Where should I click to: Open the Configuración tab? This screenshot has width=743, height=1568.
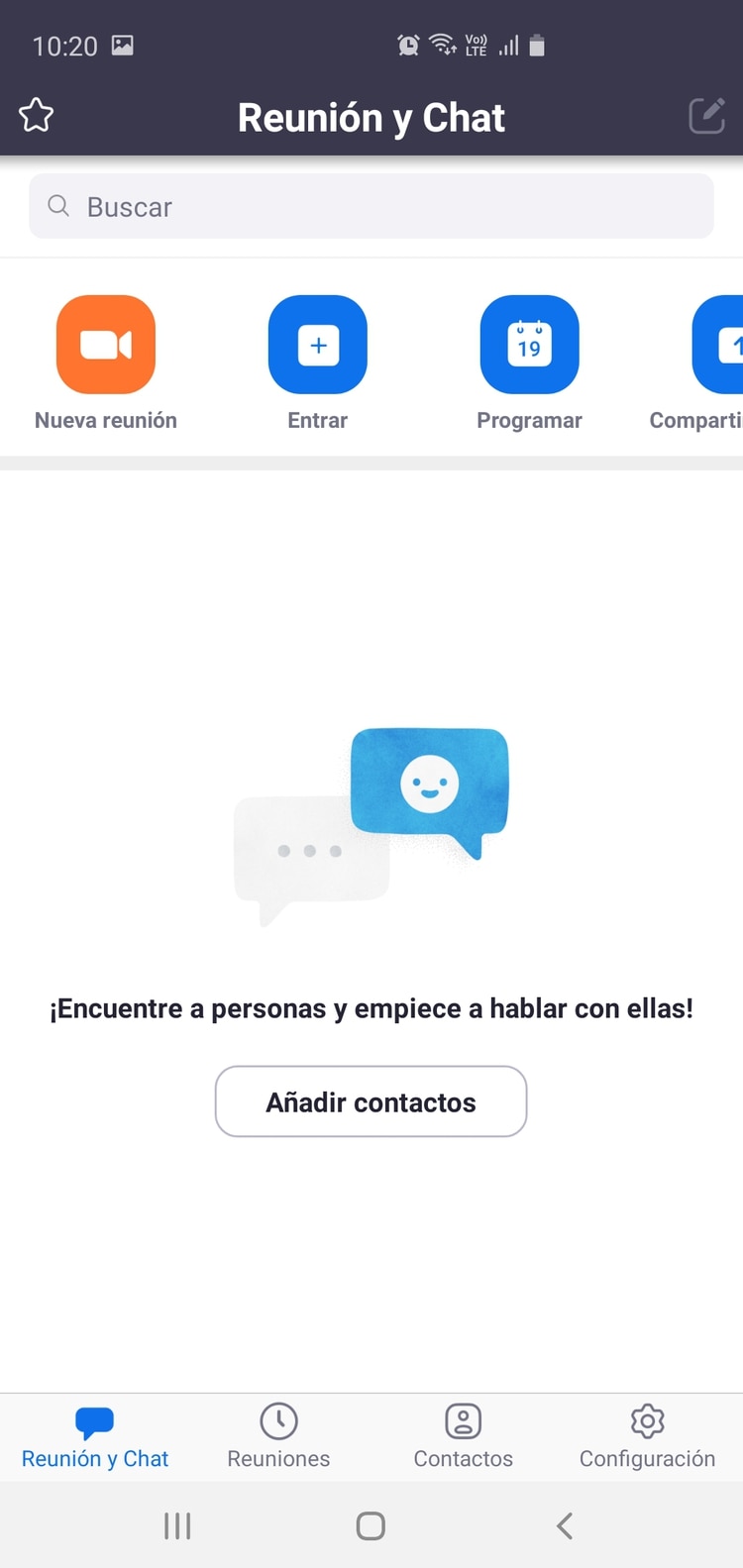click(x=647, y=1436)
